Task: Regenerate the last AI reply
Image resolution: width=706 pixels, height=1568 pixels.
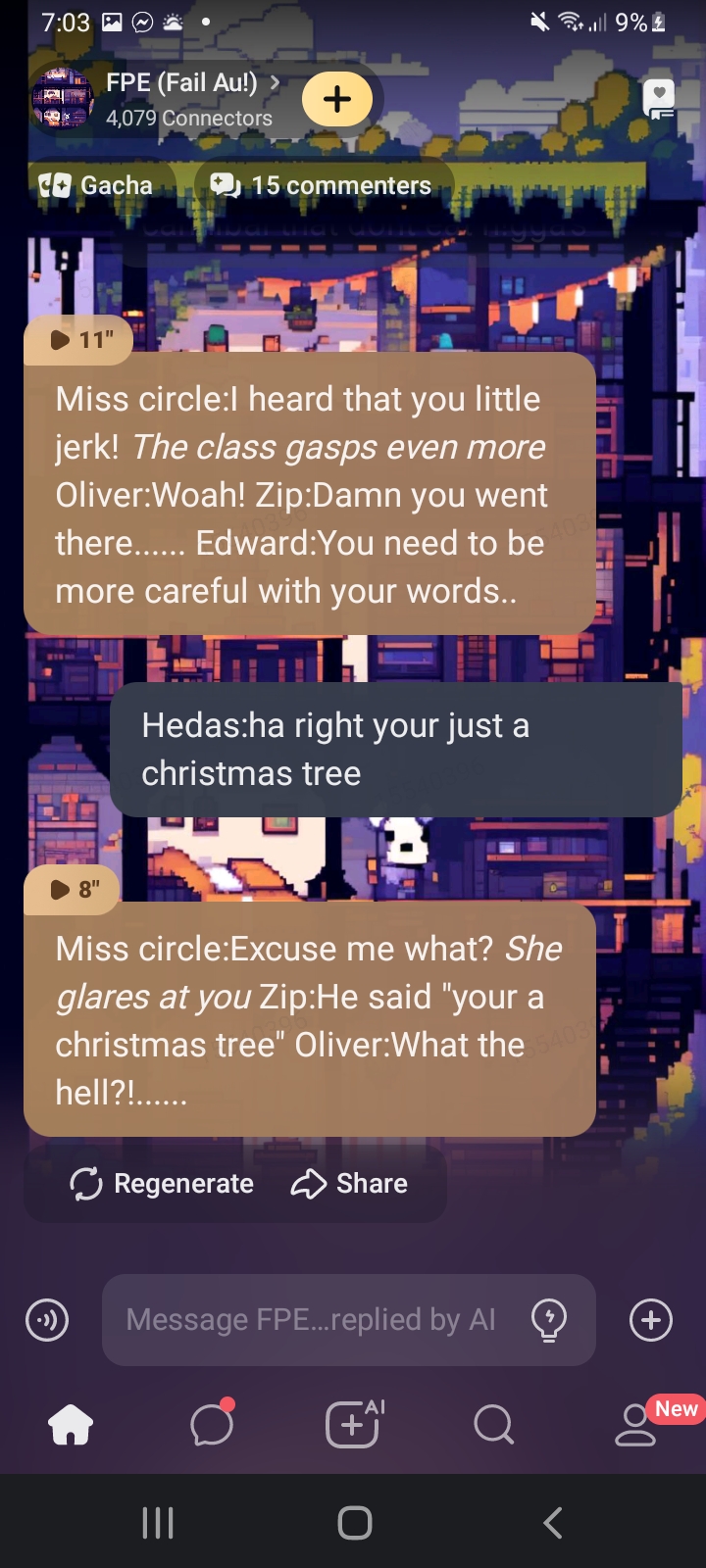Action: 163,1184
